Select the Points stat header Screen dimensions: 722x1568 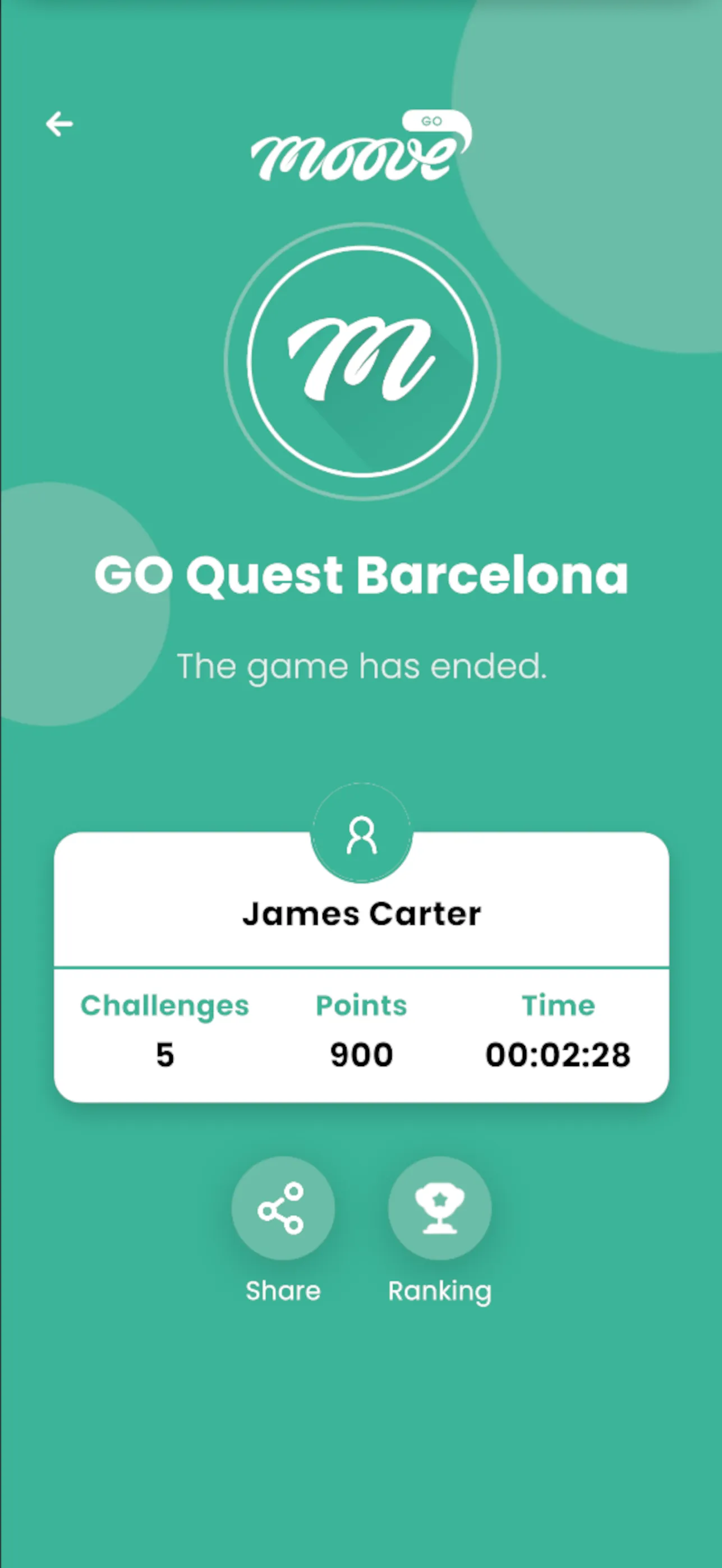point(360,1006)
